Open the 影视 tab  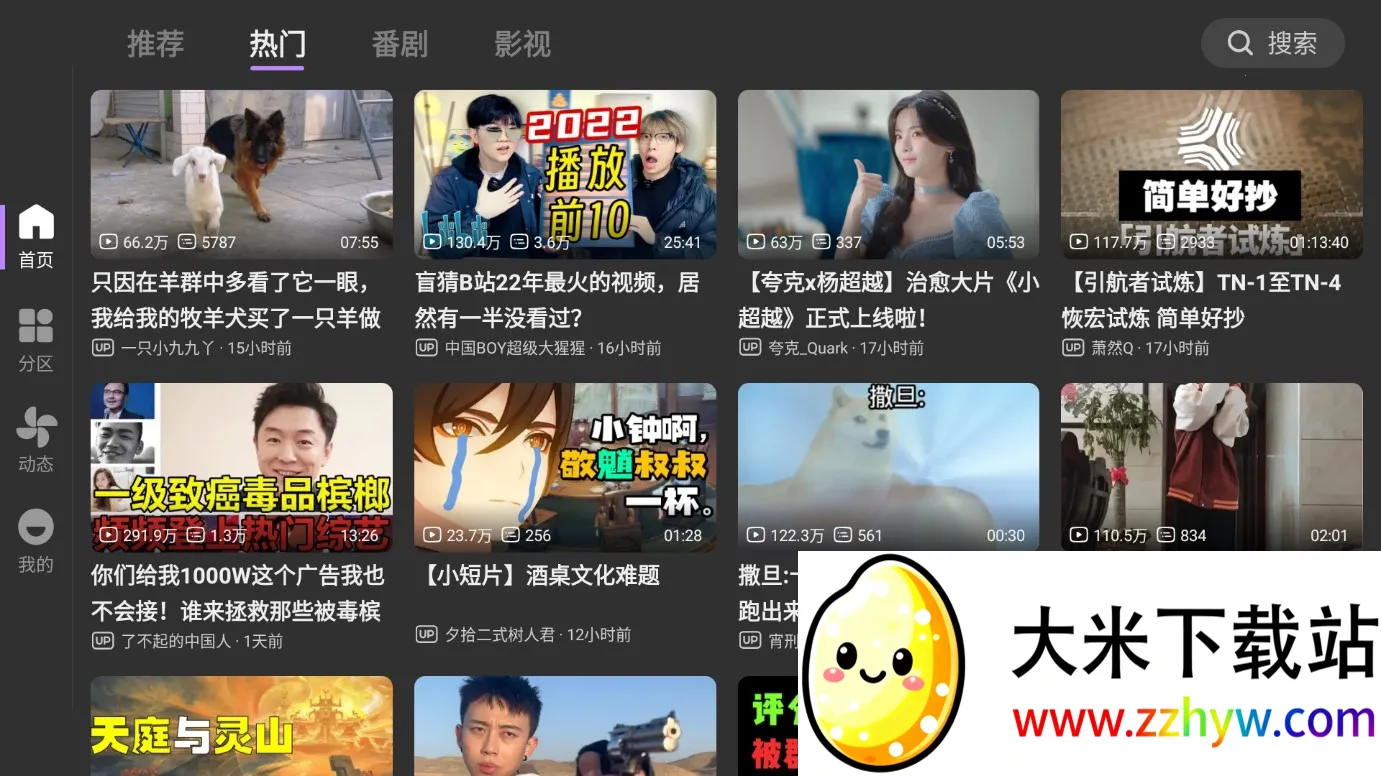coord(522,44)
